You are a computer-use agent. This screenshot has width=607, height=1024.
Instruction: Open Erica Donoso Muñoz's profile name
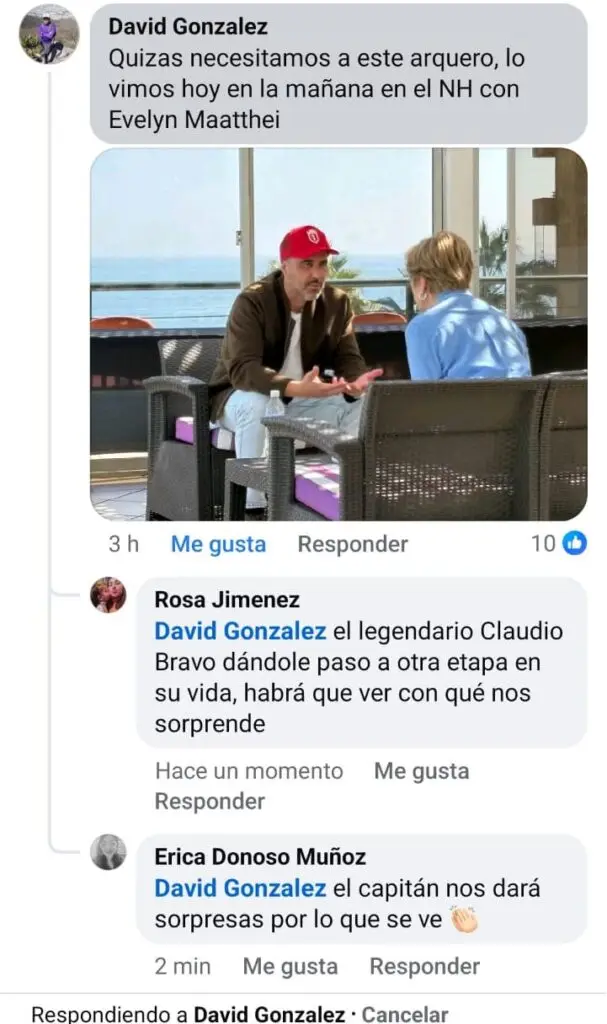pos(260,857)
